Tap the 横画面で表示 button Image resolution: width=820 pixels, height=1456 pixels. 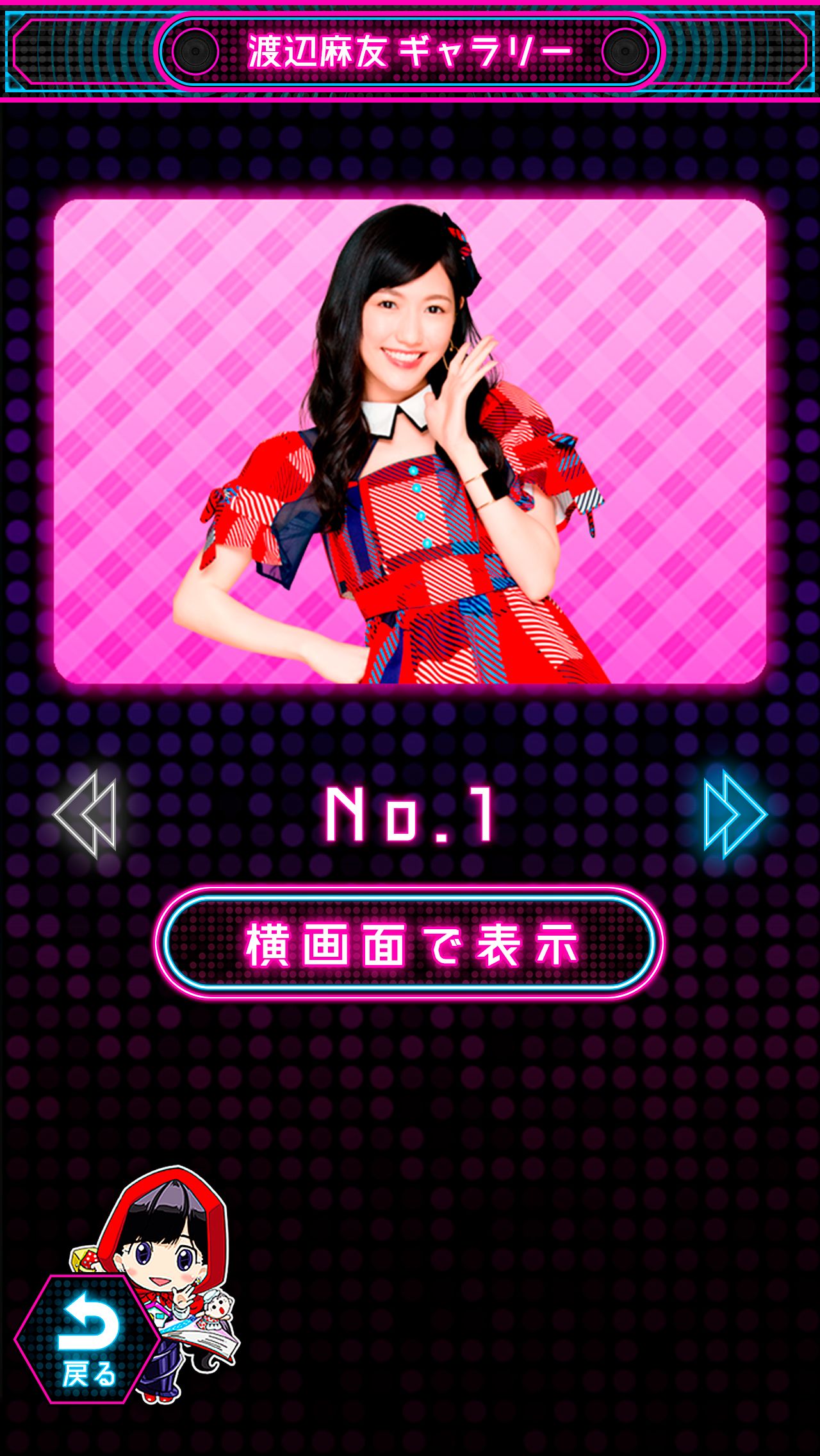[x=410, y=943]
